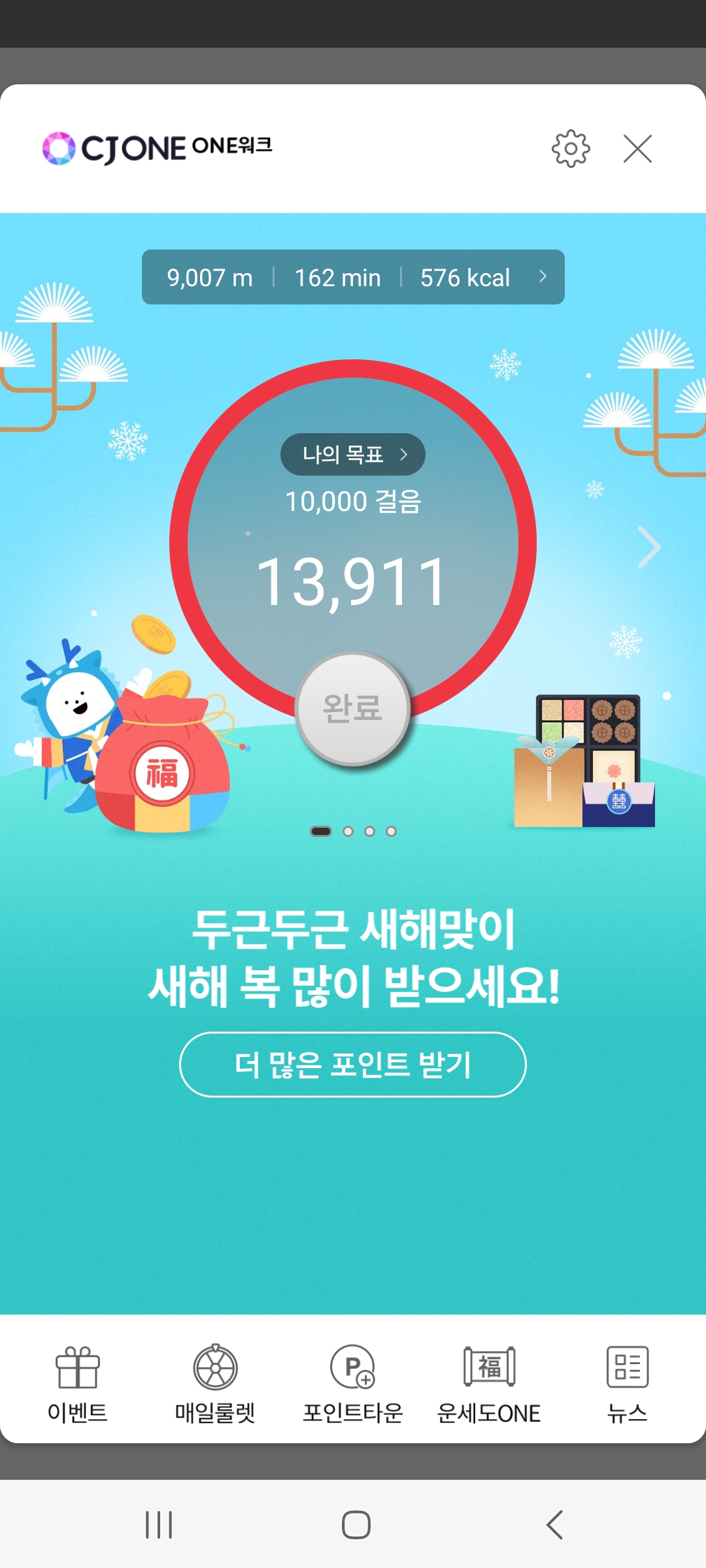Select the second page indicator dot
The image size is (706, 1568).
tap(348, 831)
